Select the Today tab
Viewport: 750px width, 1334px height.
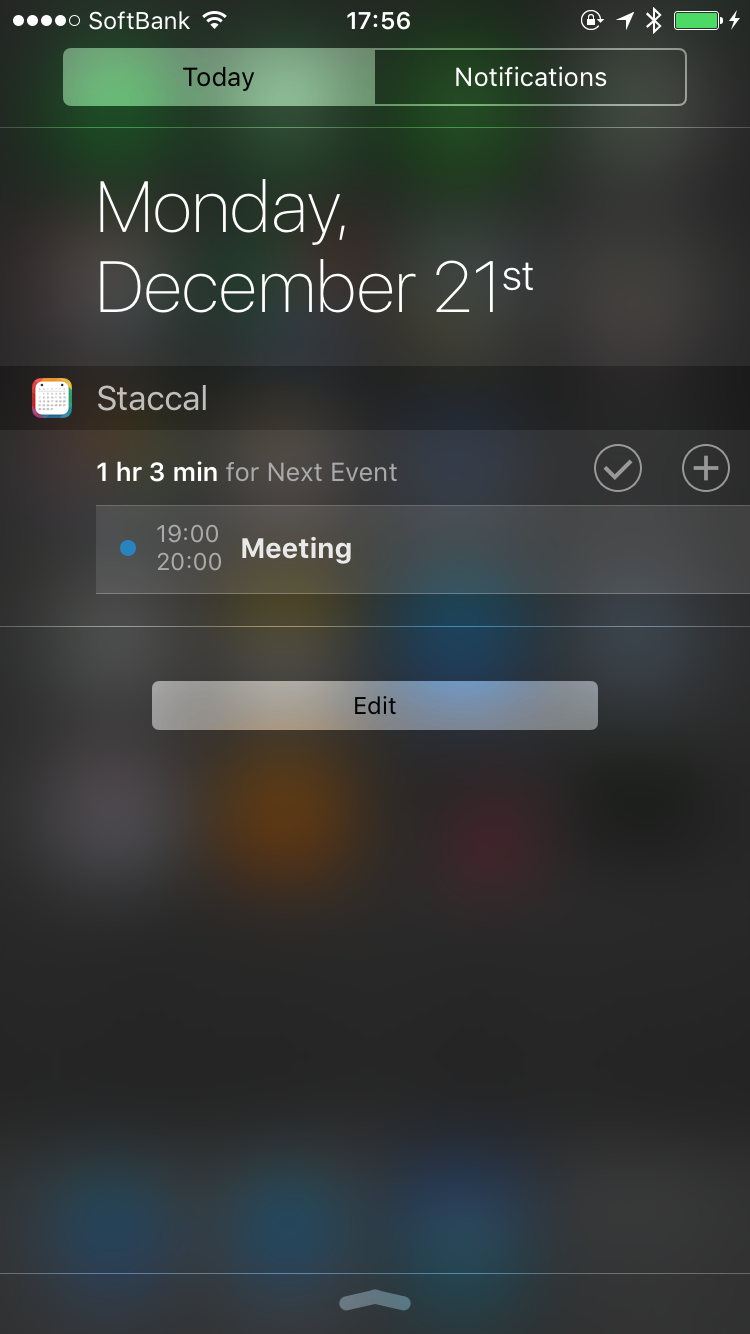[x=219, y=77]
